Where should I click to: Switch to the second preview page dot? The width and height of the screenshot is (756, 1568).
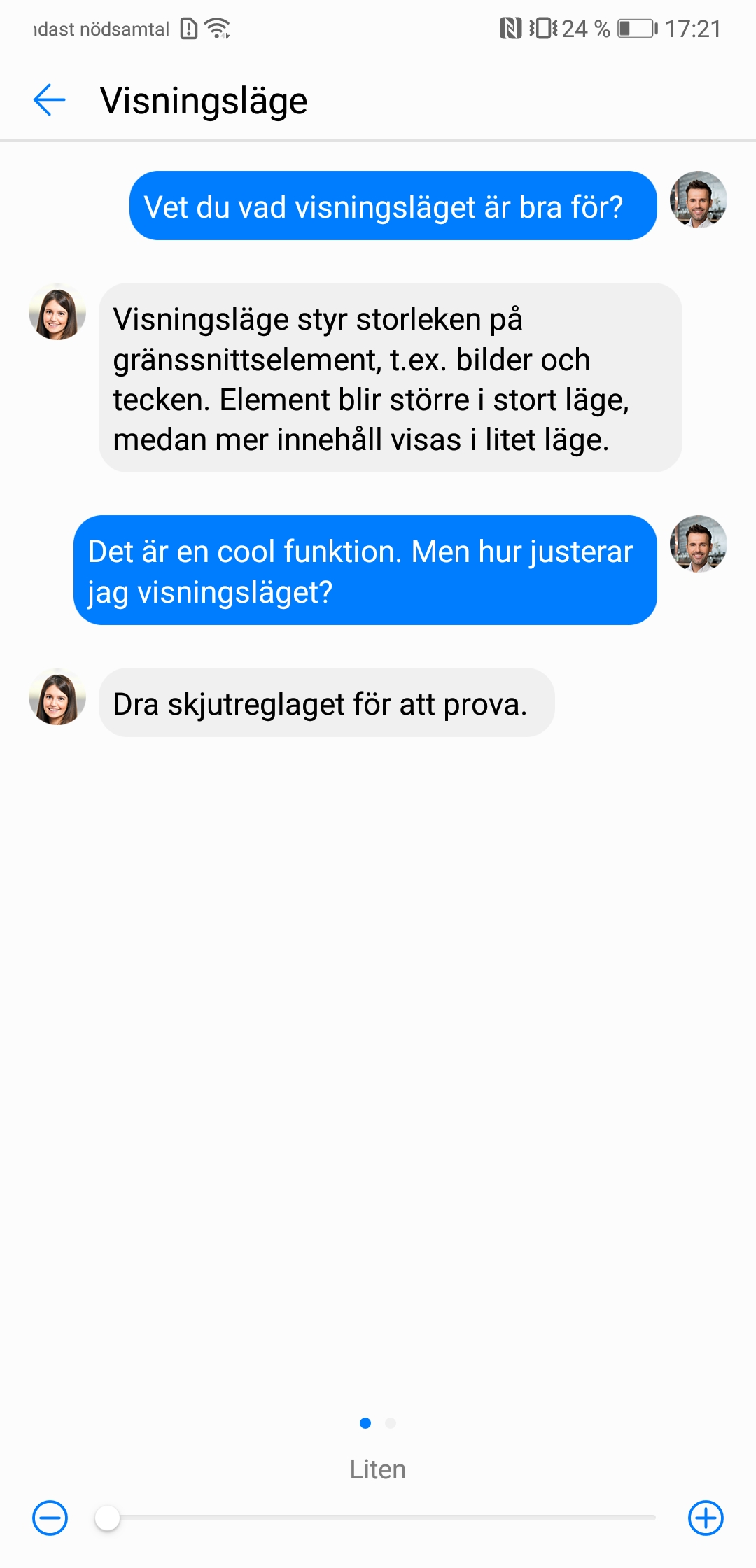[x=391, y=1423]
